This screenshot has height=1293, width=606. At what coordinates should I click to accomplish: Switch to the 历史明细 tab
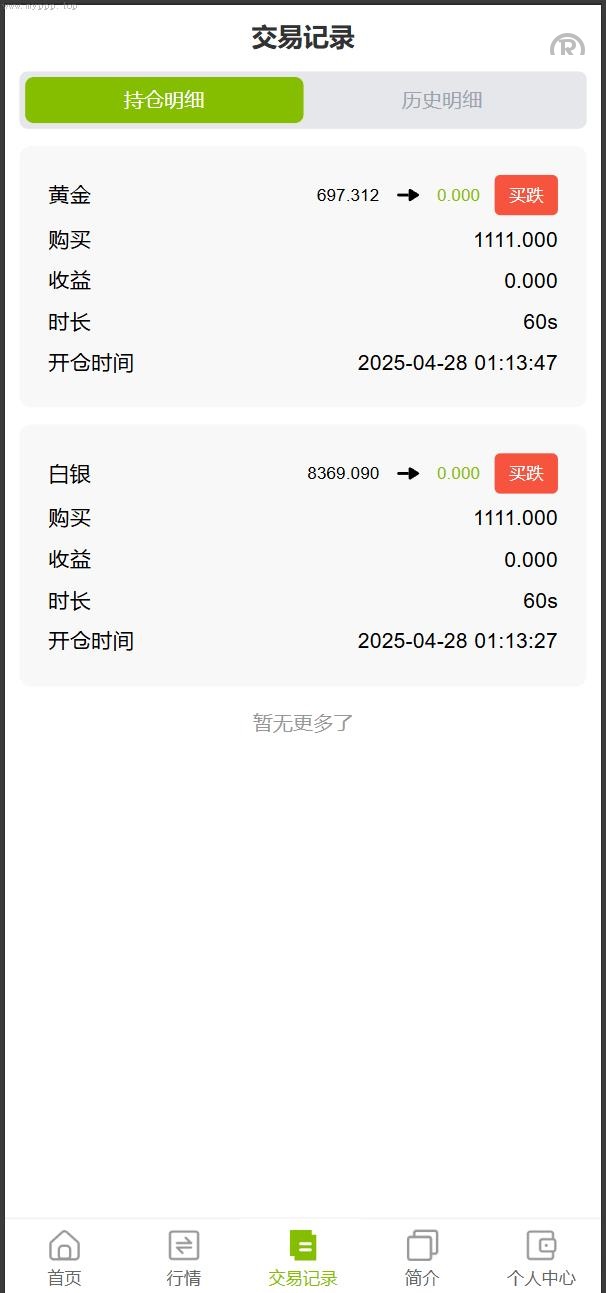click(442, 100)
